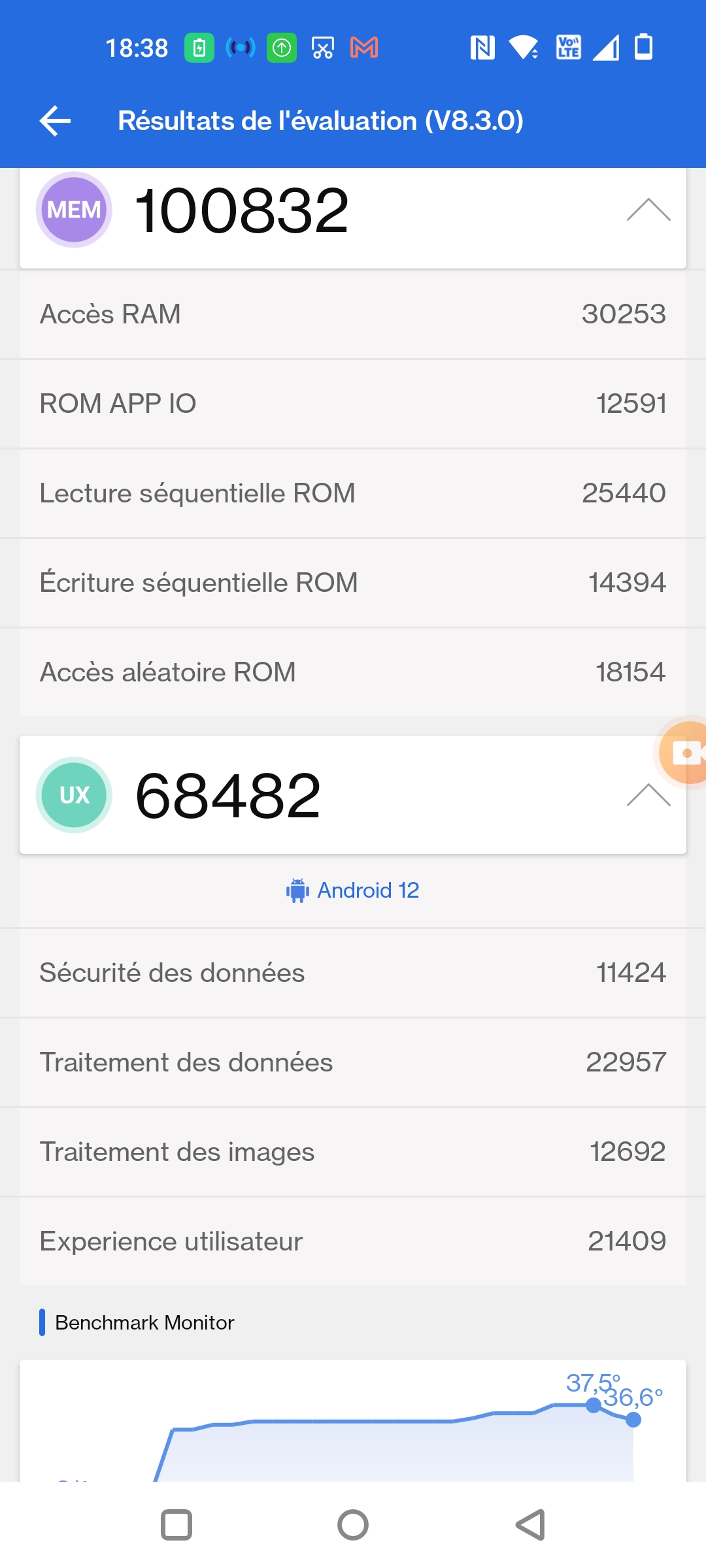
Task: Go back from the evaluation results
Action: click(x=55, y=121)
